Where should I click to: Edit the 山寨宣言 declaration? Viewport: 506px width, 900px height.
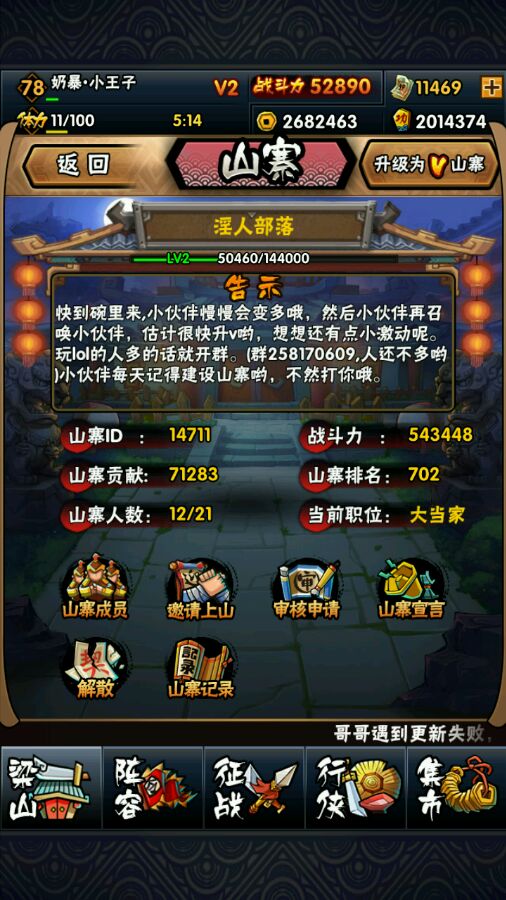coord(411,589)
